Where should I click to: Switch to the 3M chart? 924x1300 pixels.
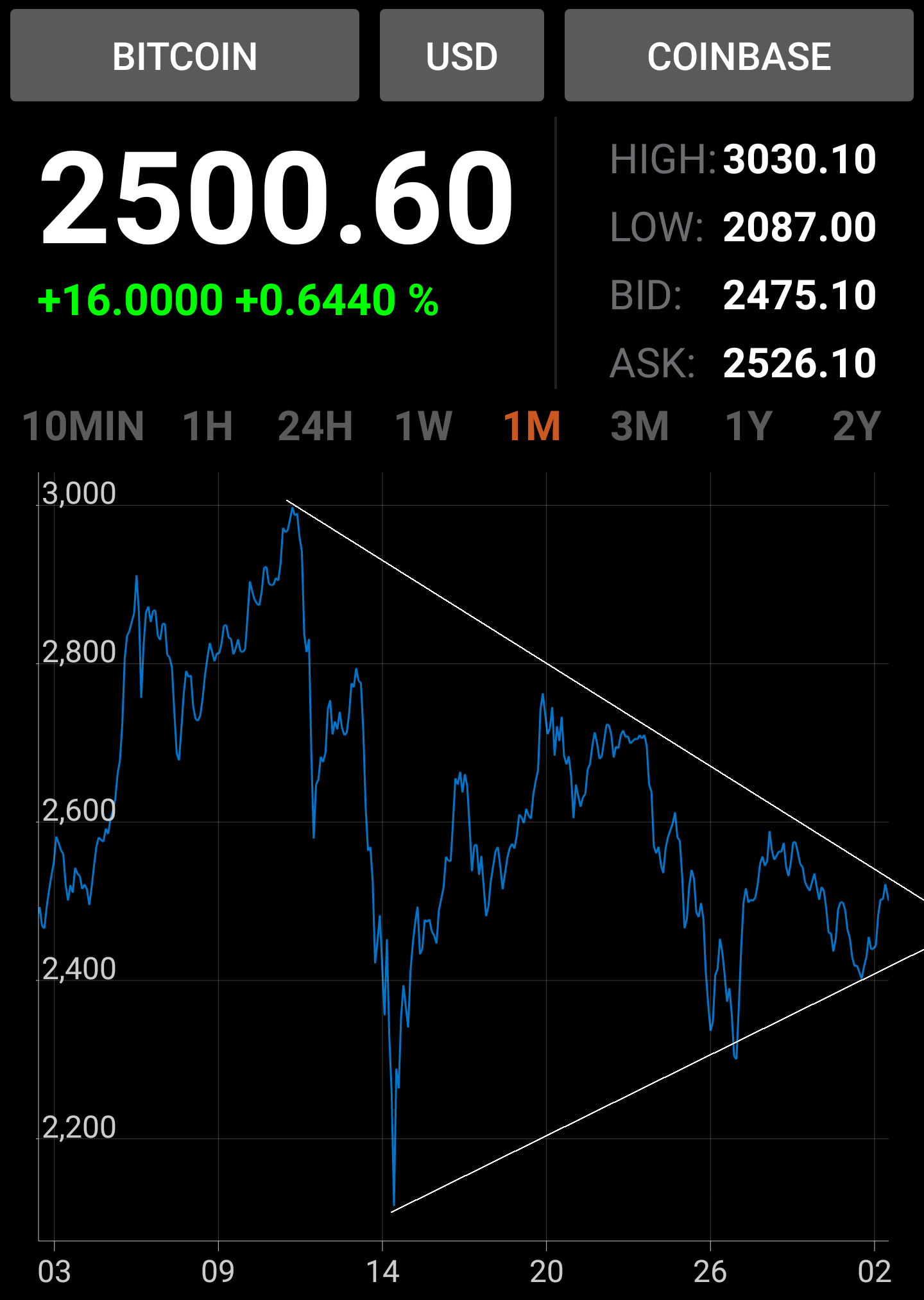pyautogui.click(x=640, y=426)
